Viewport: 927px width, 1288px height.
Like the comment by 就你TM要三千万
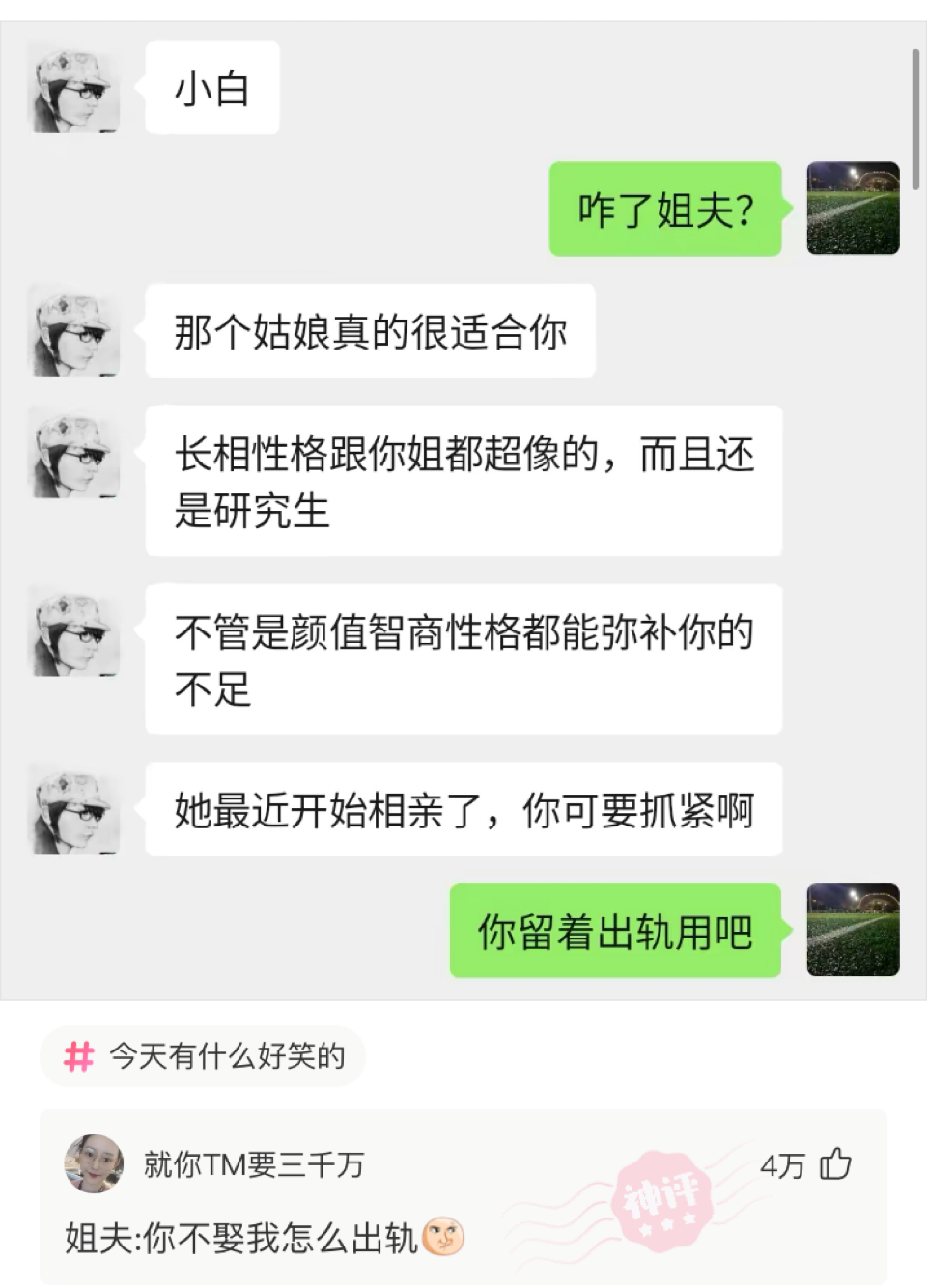tap(835, 1164)
